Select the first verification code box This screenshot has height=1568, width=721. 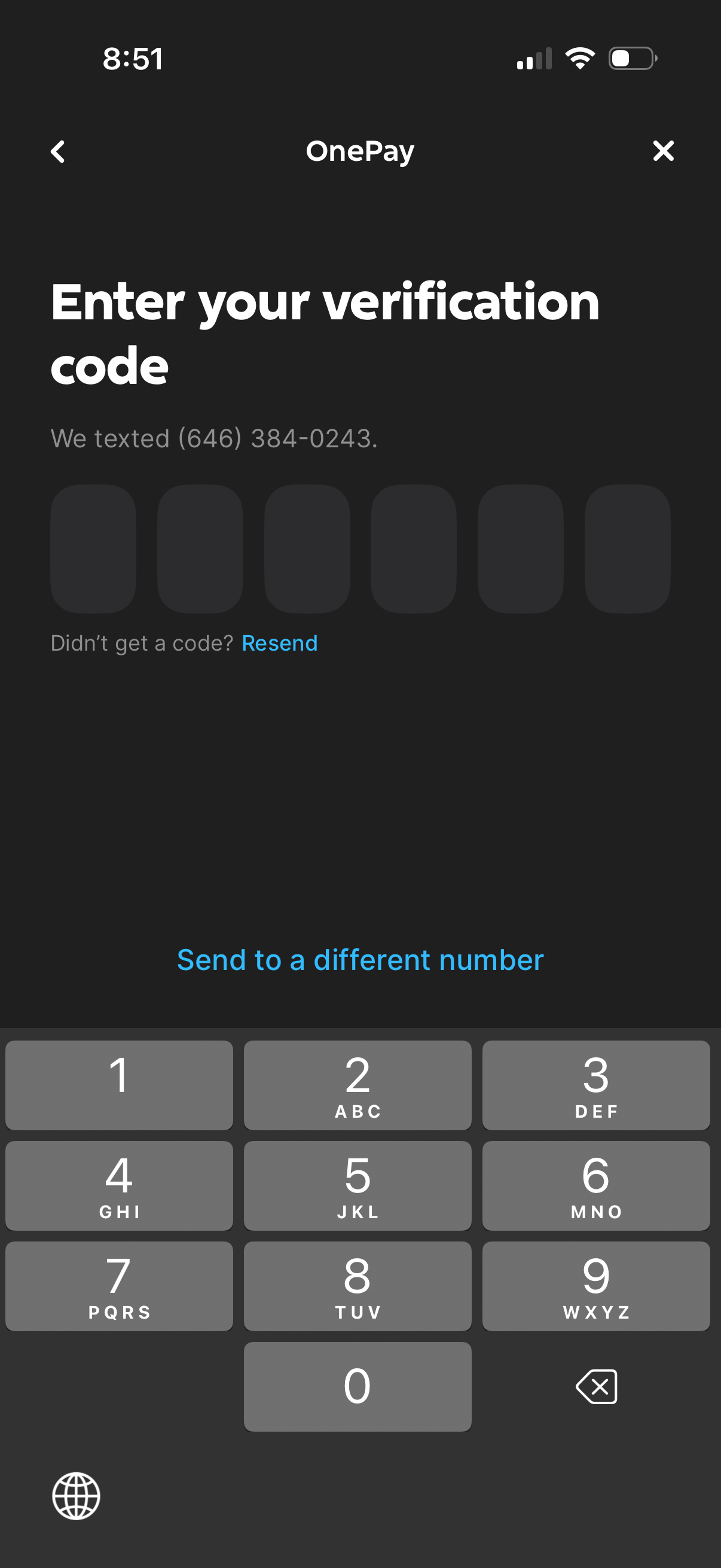click(x=94, y=548)
